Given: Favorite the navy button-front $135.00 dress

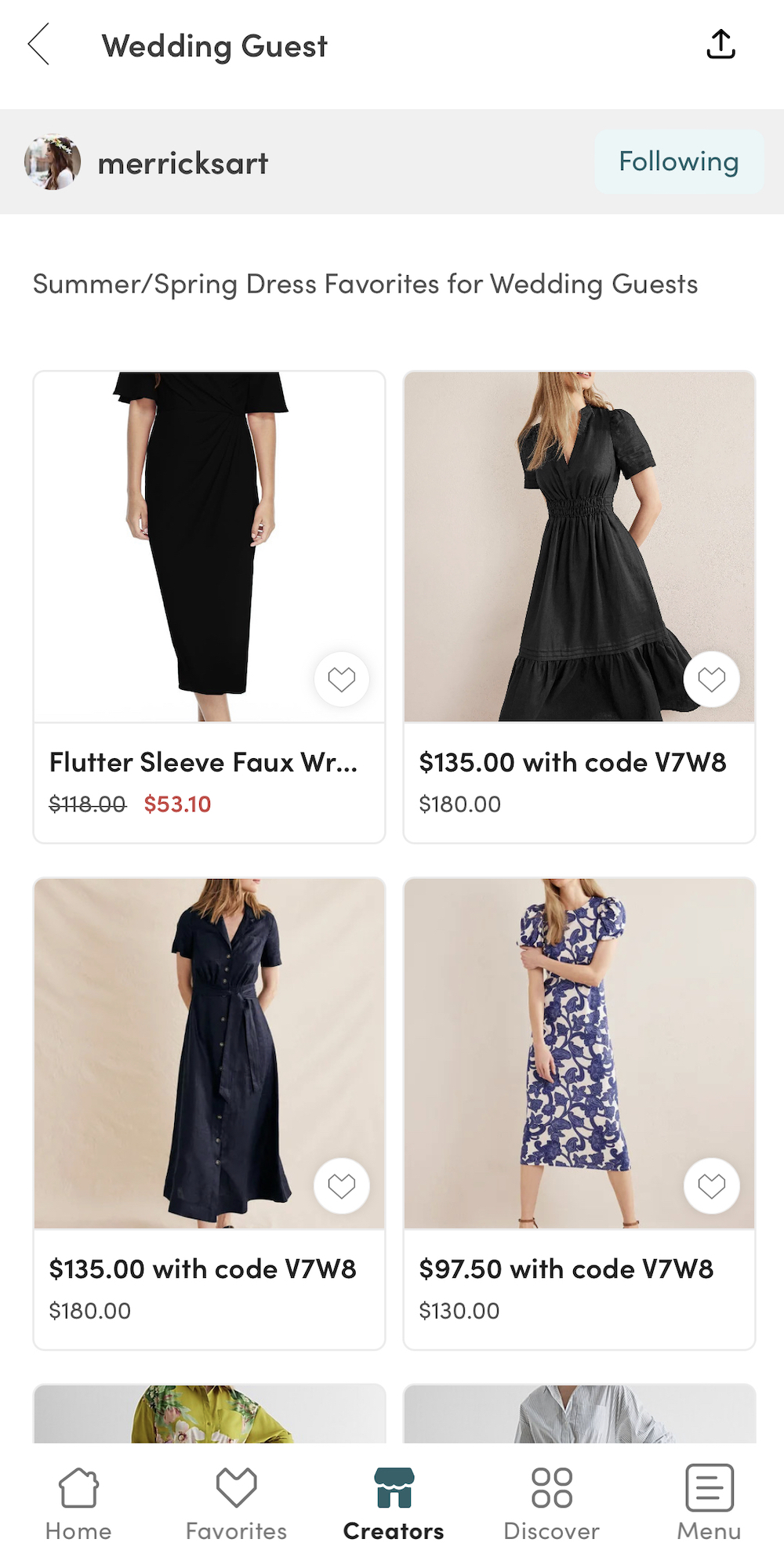Looking at the screenshot, I should [341, 1185].
